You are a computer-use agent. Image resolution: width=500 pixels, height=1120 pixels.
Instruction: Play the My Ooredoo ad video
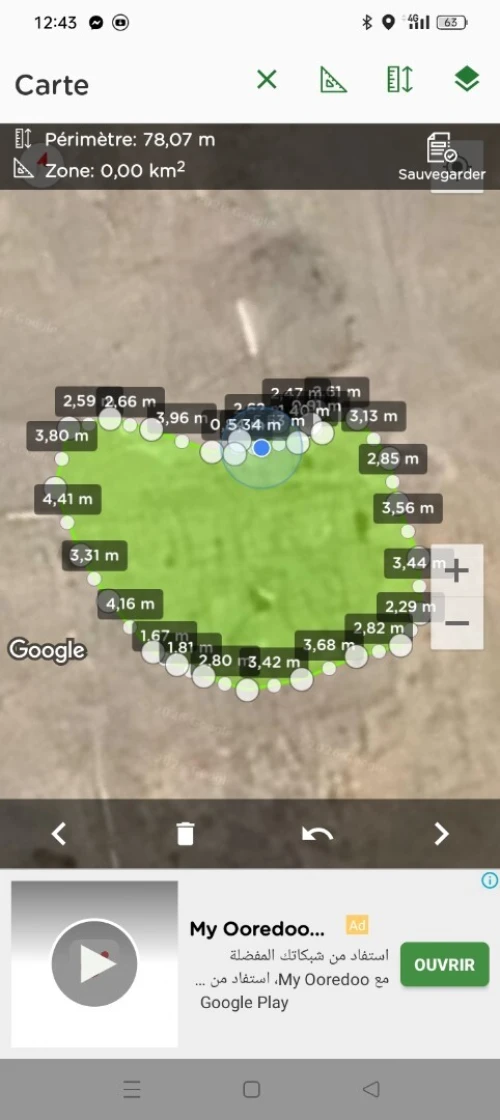pos(94,964)
